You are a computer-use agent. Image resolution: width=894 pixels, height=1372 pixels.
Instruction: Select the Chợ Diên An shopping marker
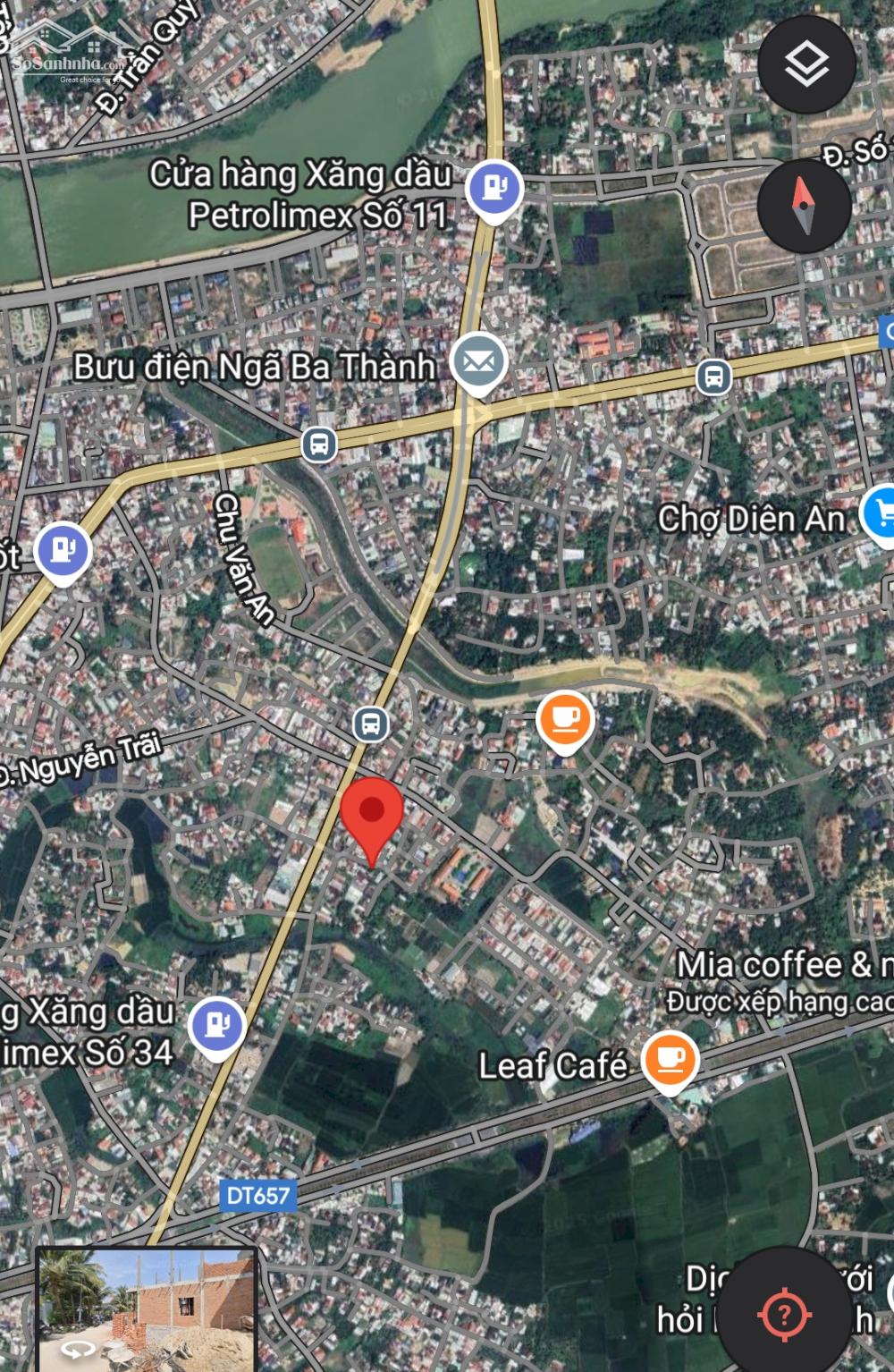click(880, 514)
